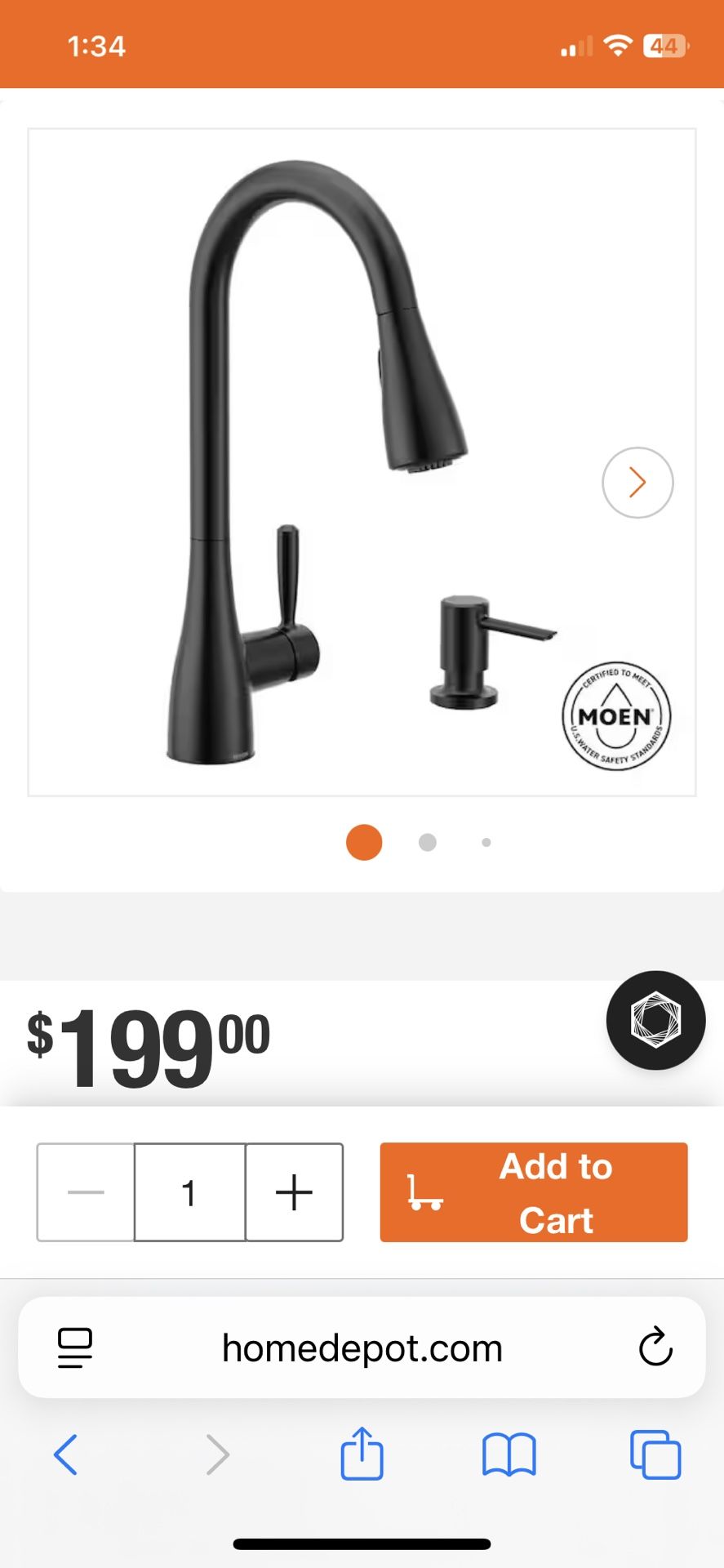Increase the quantity with the plus button
This screenshot has width=724, height=1568.
tap(294, 1192)
